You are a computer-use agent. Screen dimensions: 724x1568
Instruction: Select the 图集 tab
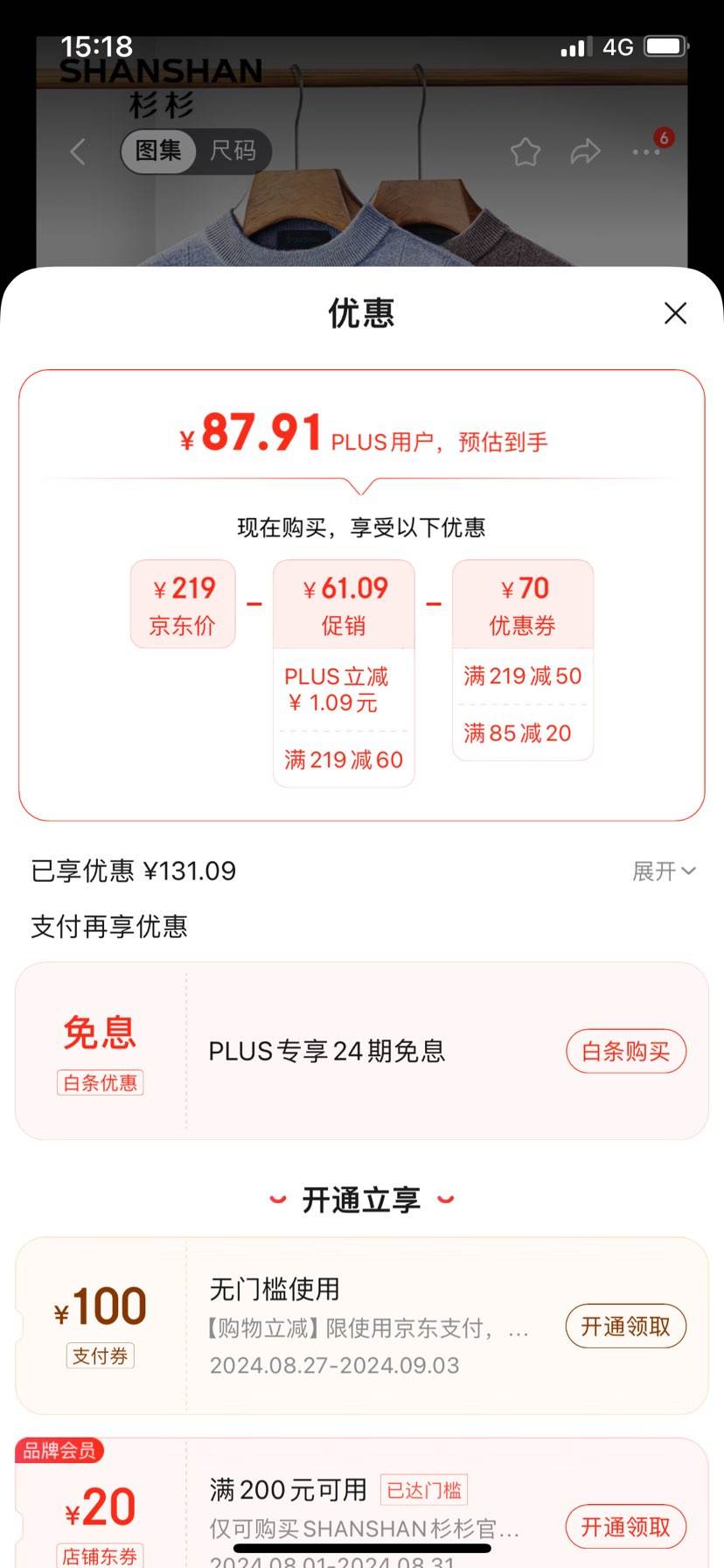158,151
